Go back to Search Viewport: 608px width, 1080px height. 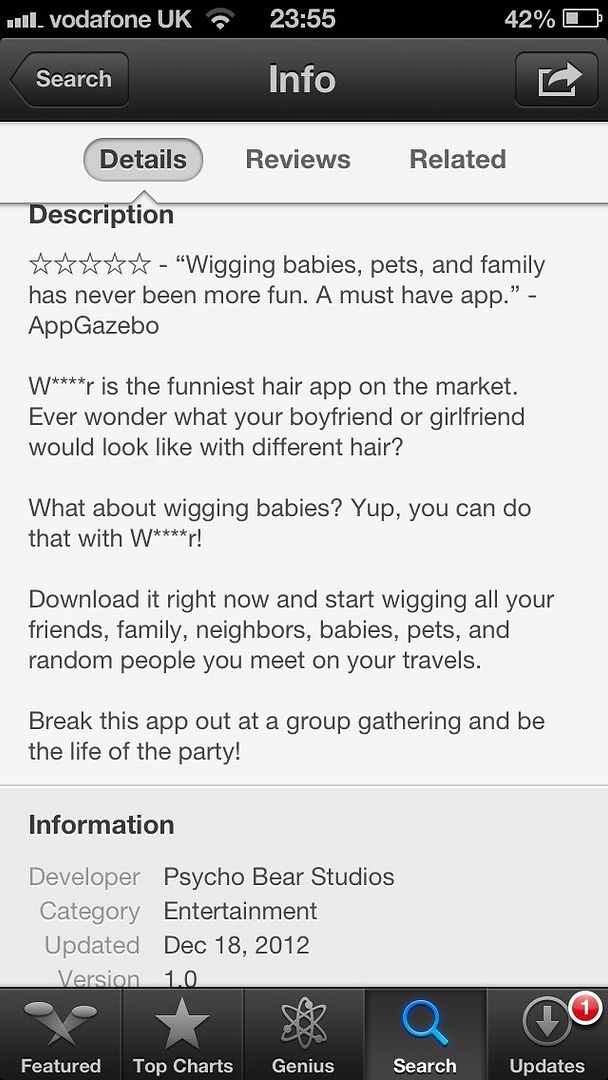70,79
